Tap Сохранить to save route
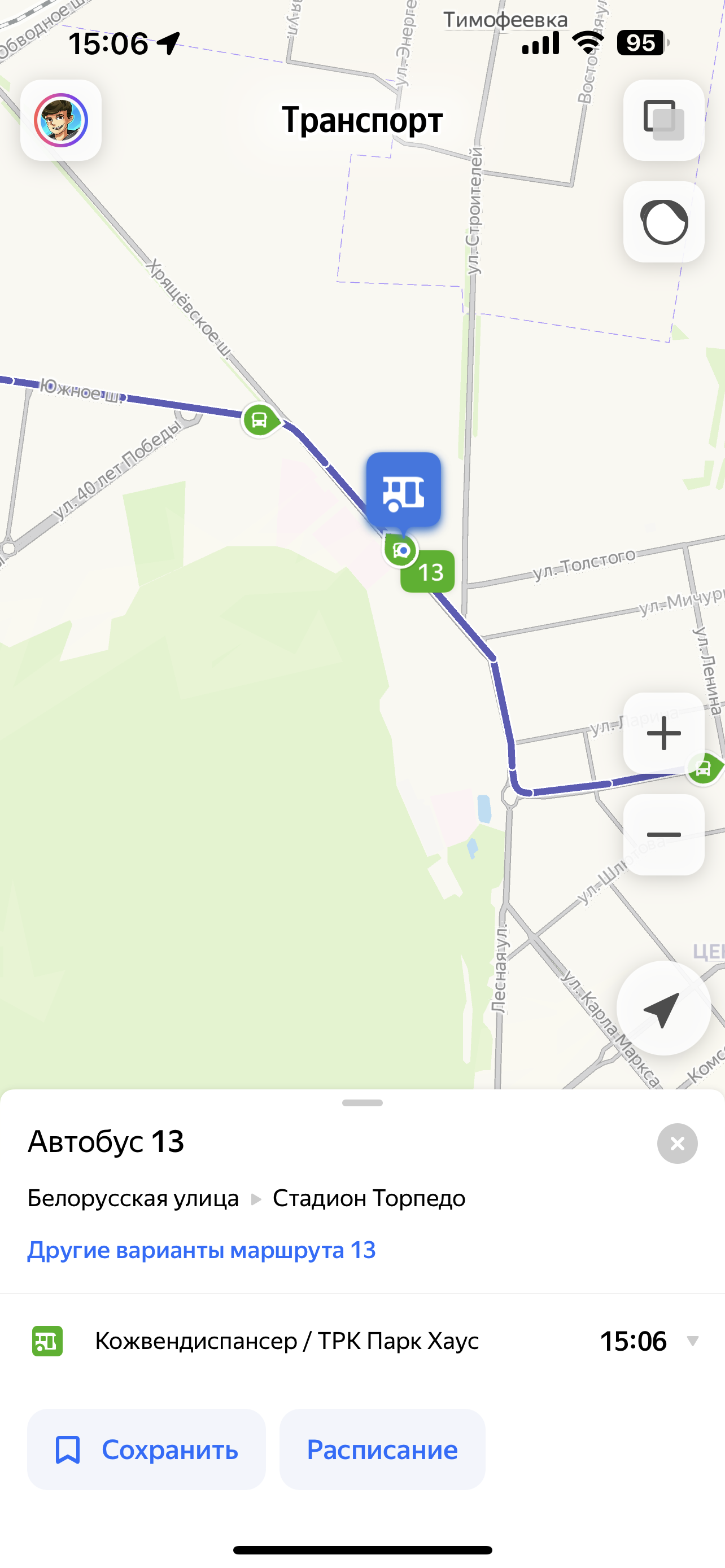725x1568 pixels. tap(146, 1450)
